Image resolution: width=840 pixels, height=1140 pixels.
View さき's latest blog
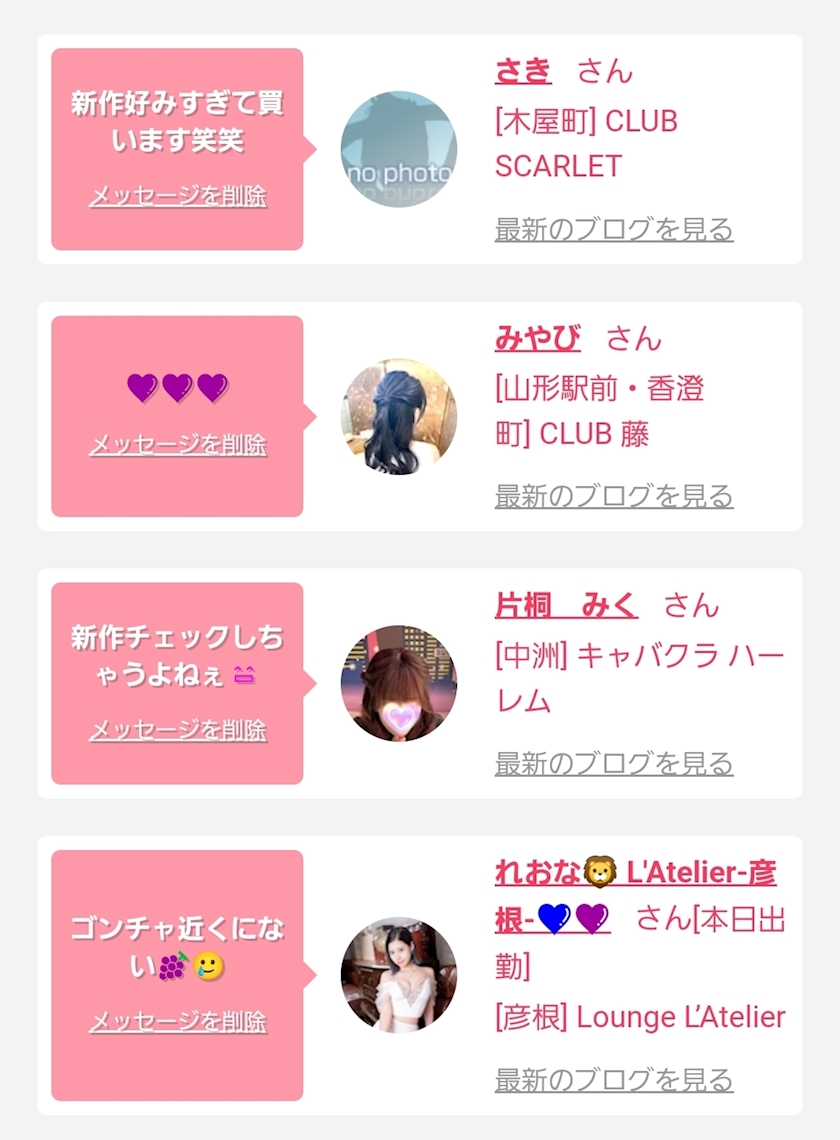point(614,229)
